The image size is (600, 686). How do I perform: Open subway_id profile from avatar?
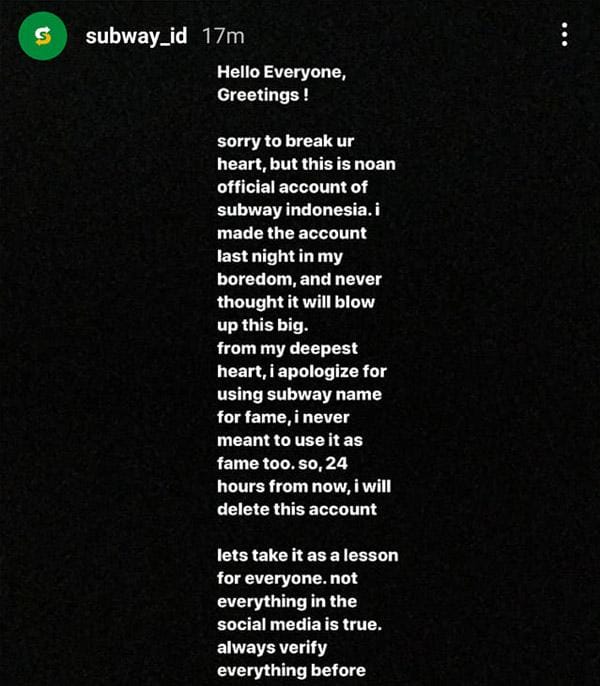tap(42, 37)
